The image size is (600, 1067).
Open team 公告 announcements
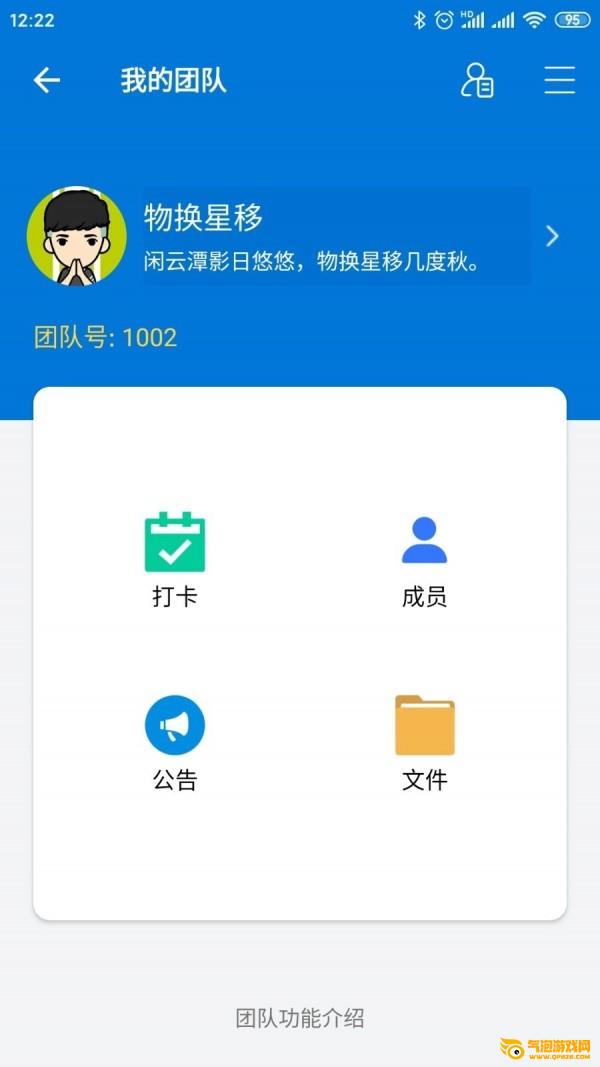[175, 742]
